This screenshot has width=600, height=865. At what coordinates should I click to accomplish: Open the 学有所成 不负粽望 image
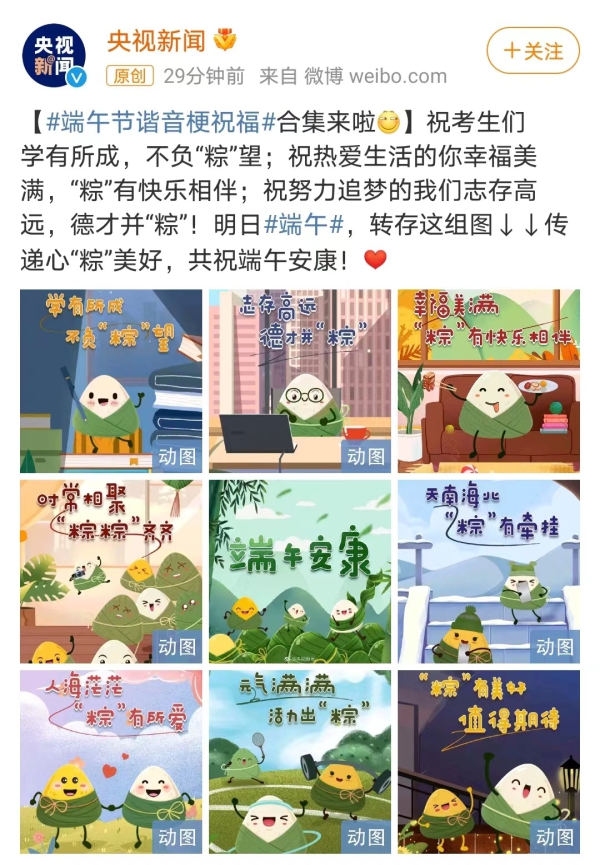[x=111, y=380]
